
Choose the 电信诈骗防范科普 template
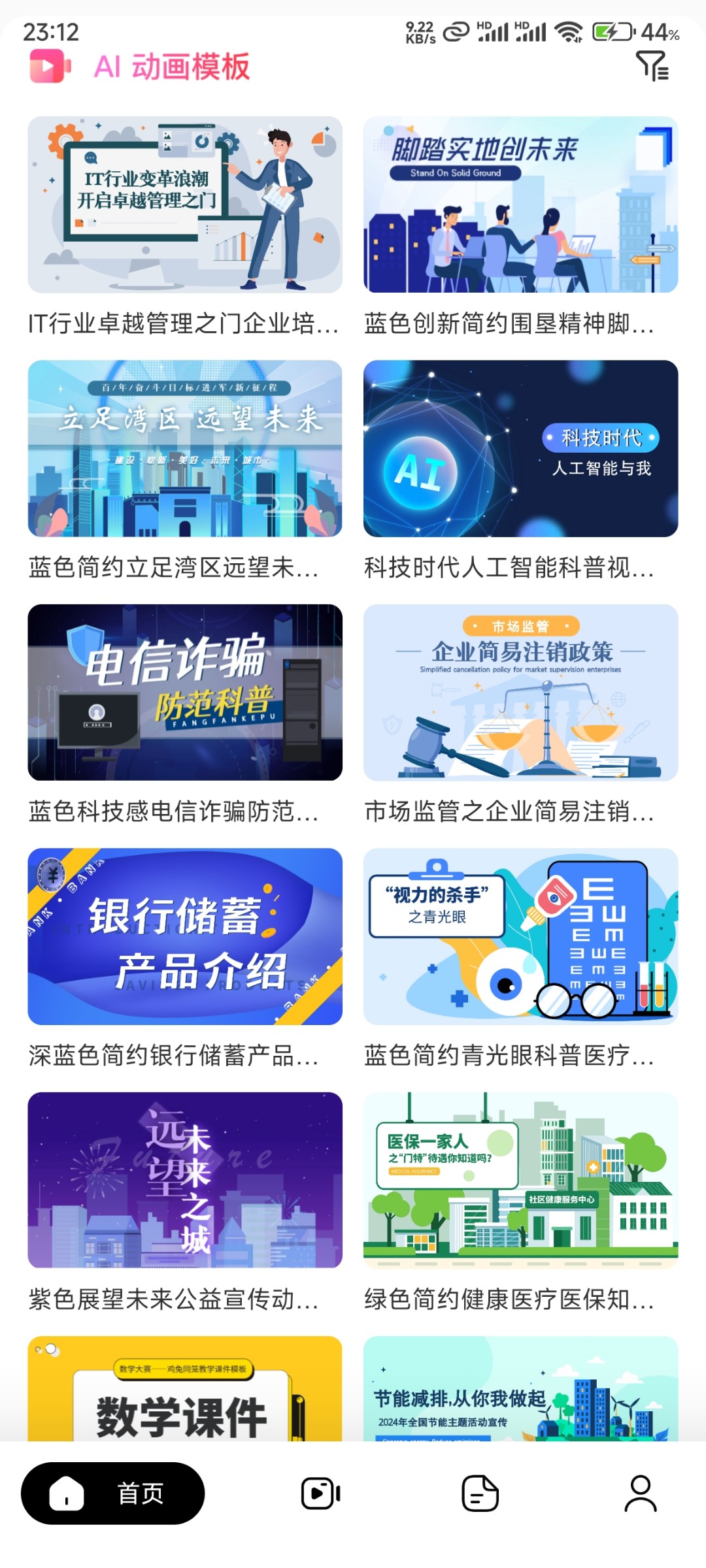pos(185,692)
